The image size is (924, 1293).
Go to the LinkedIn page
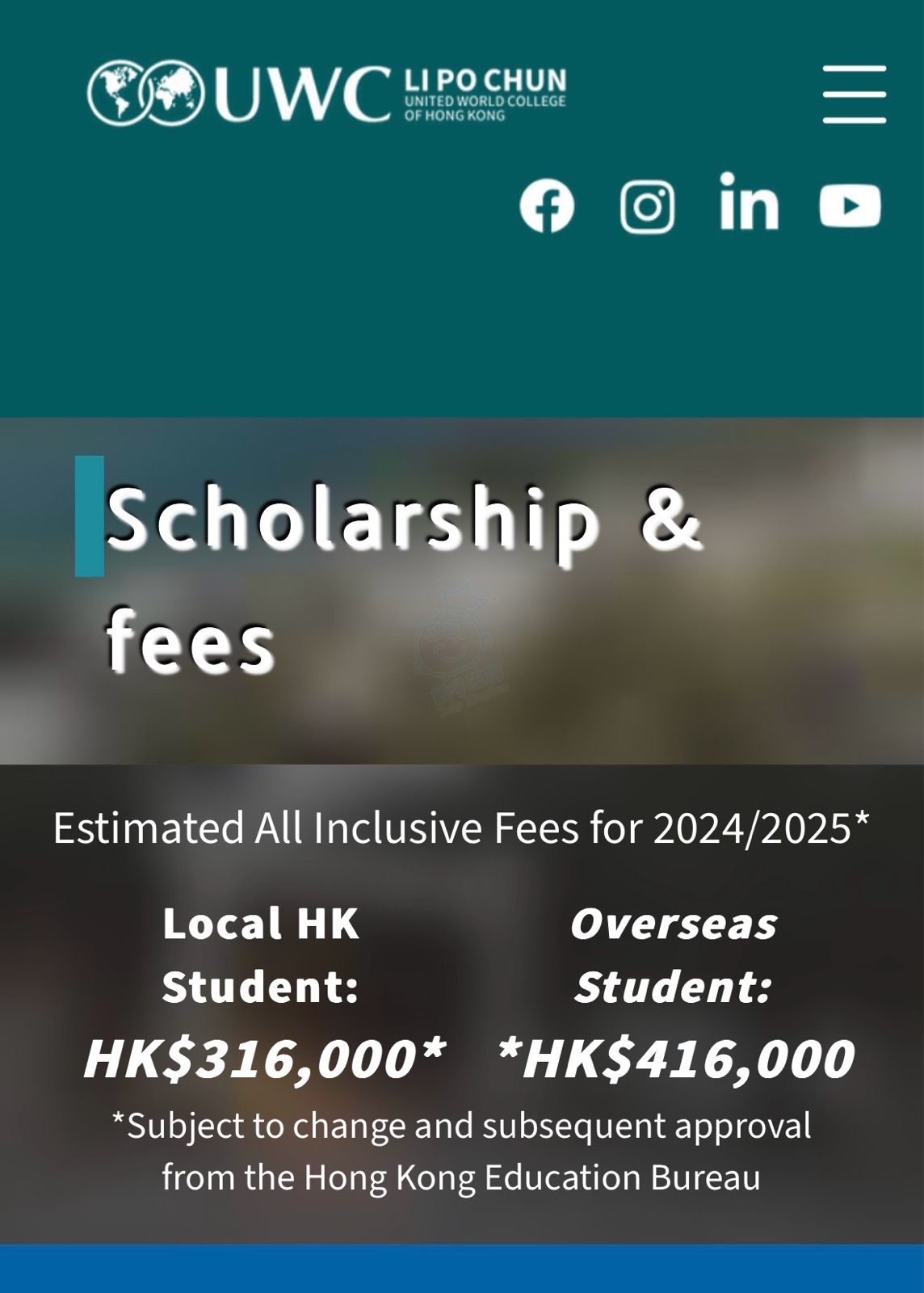click(x=749, y=202)
